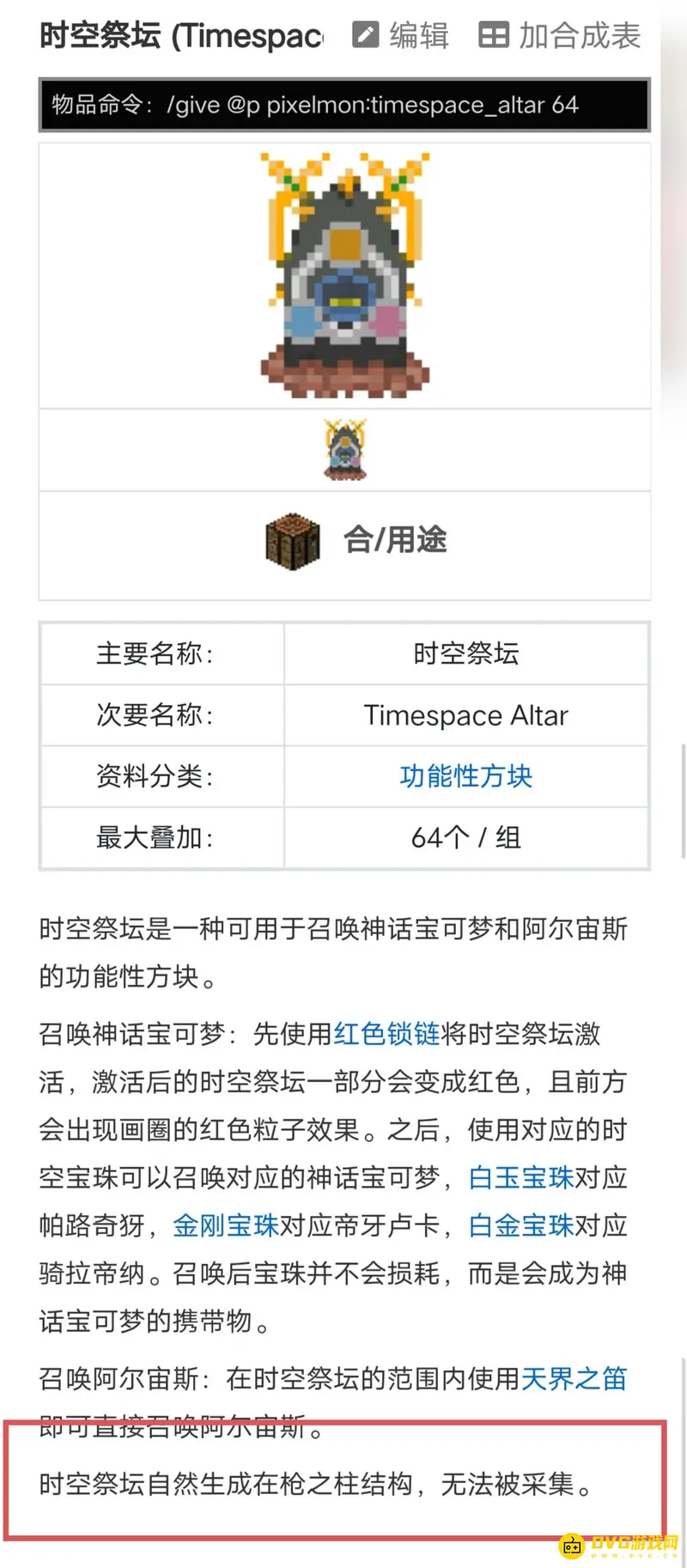View the 金刚宝珠 item page
The width and height of the screenshot is (687, 1568).
[226, 1225]
